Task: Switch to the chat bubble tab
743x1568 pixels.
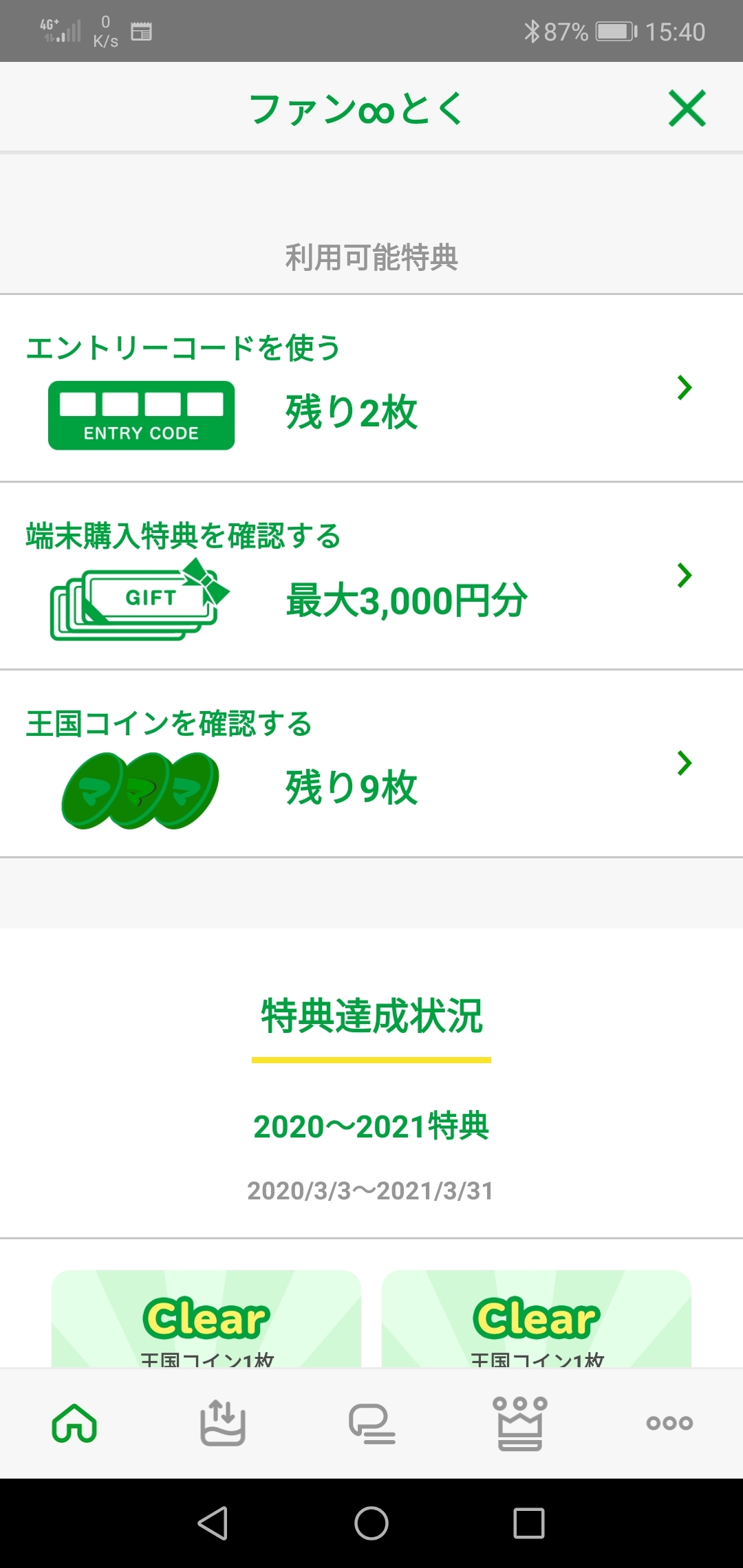Action: coord(371,1422)
